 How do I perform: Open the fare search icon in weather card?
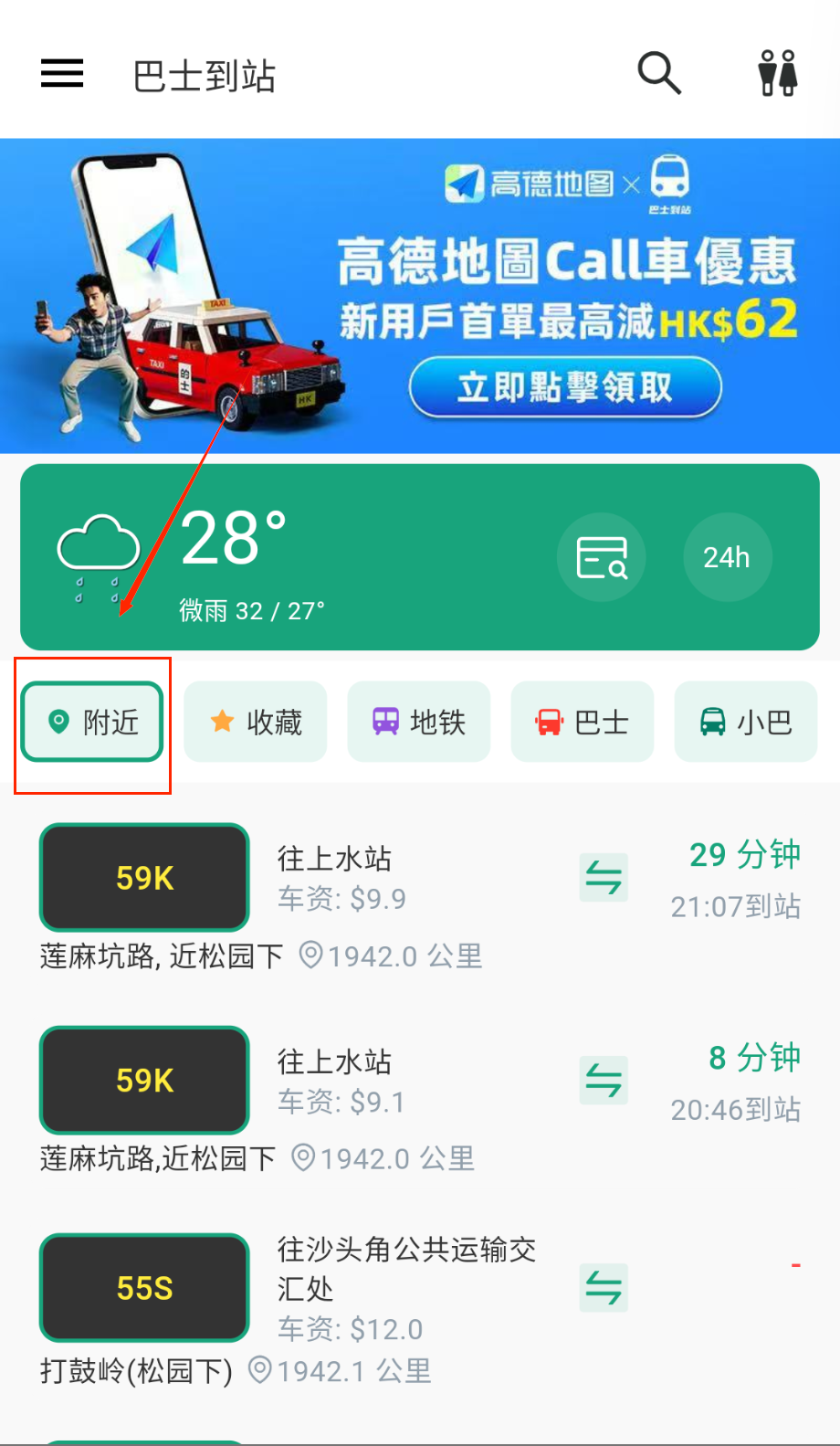(x=602, y=557)
